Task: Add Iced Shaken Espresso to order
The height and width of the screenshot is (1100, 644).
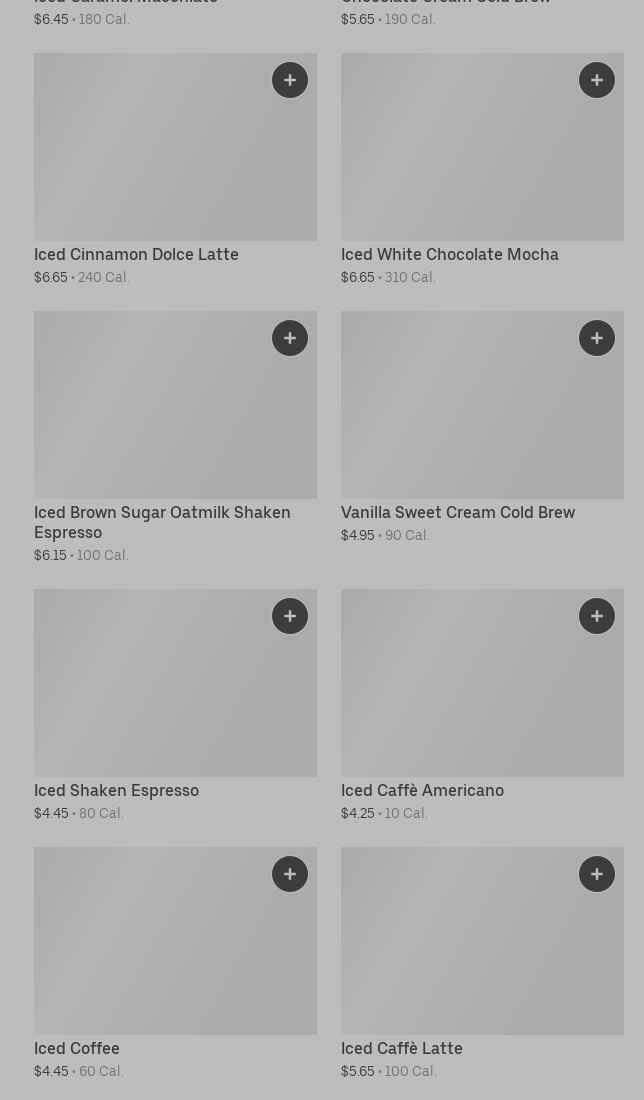Action: click(x=290, y=616)
